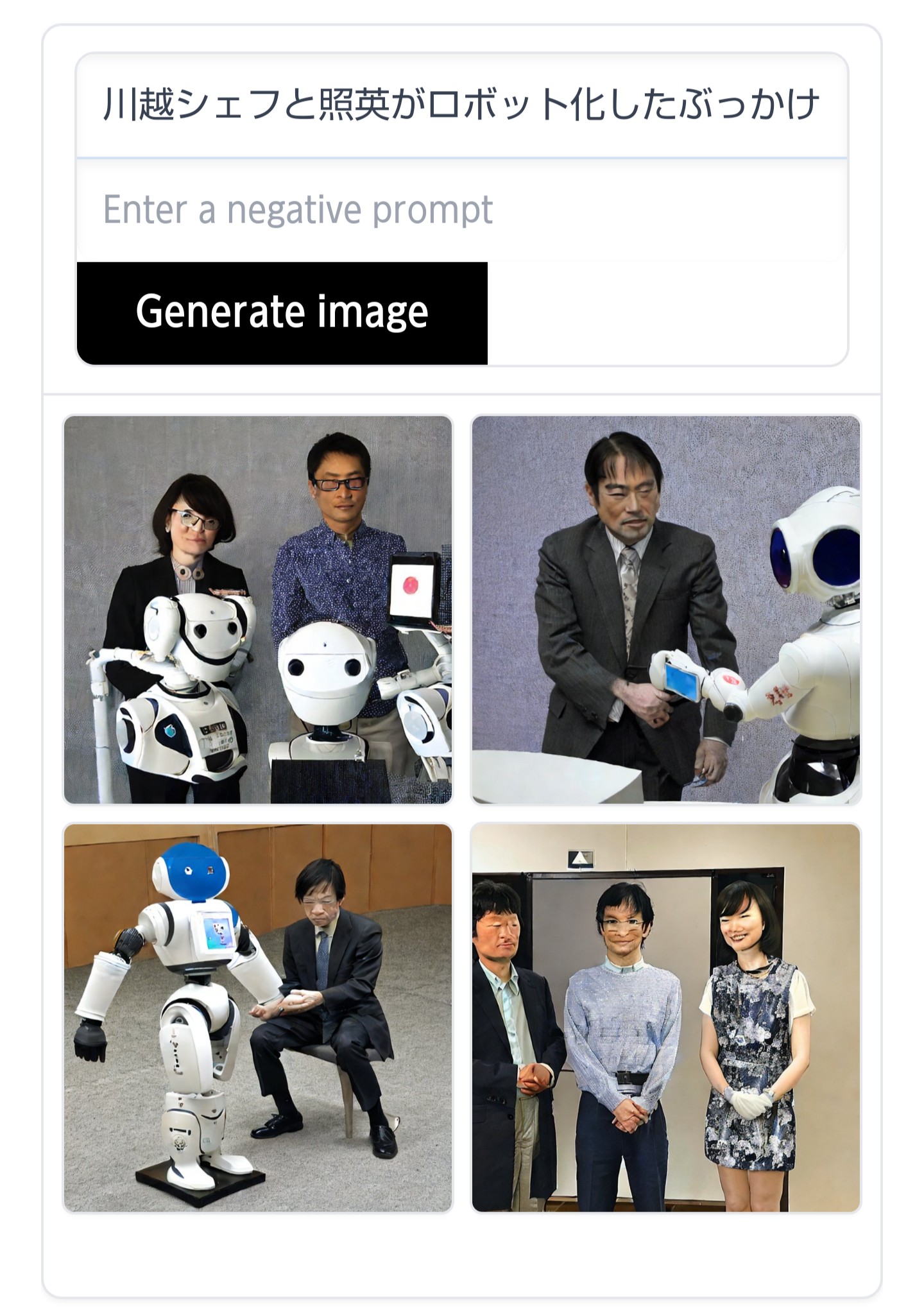
Task: Tap the Generate image button
Action: pos(282,313)
